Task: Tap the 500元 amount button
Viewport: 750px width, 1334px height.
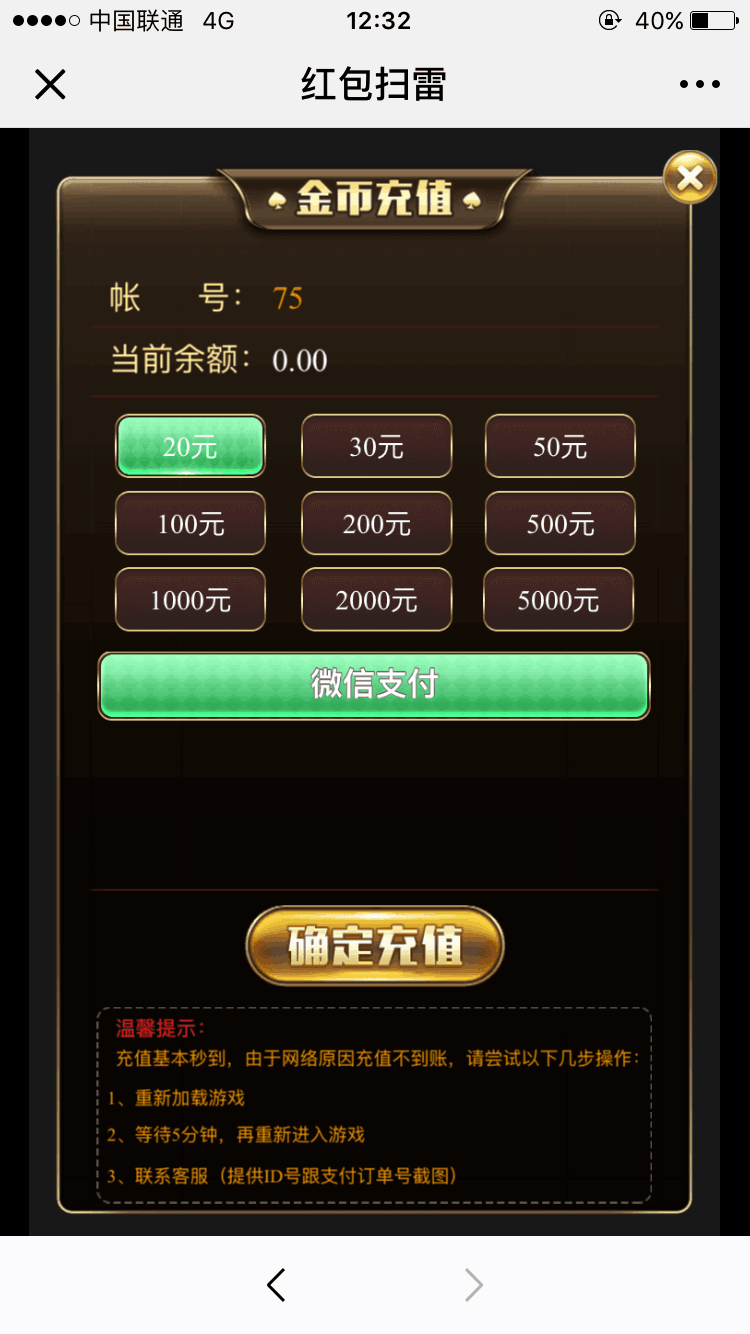Action: 560,523
